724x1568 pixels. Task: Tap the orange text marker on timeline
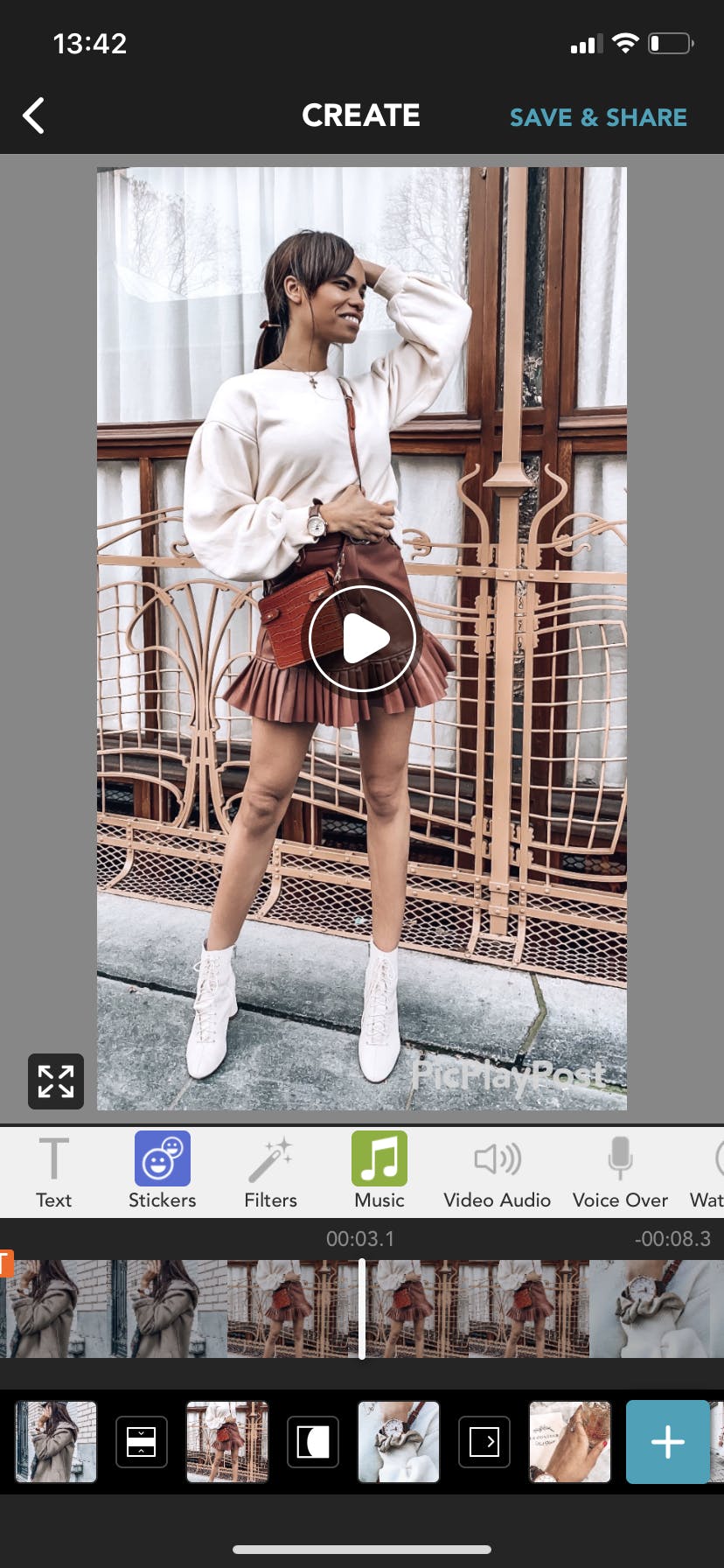(4, 1263)
